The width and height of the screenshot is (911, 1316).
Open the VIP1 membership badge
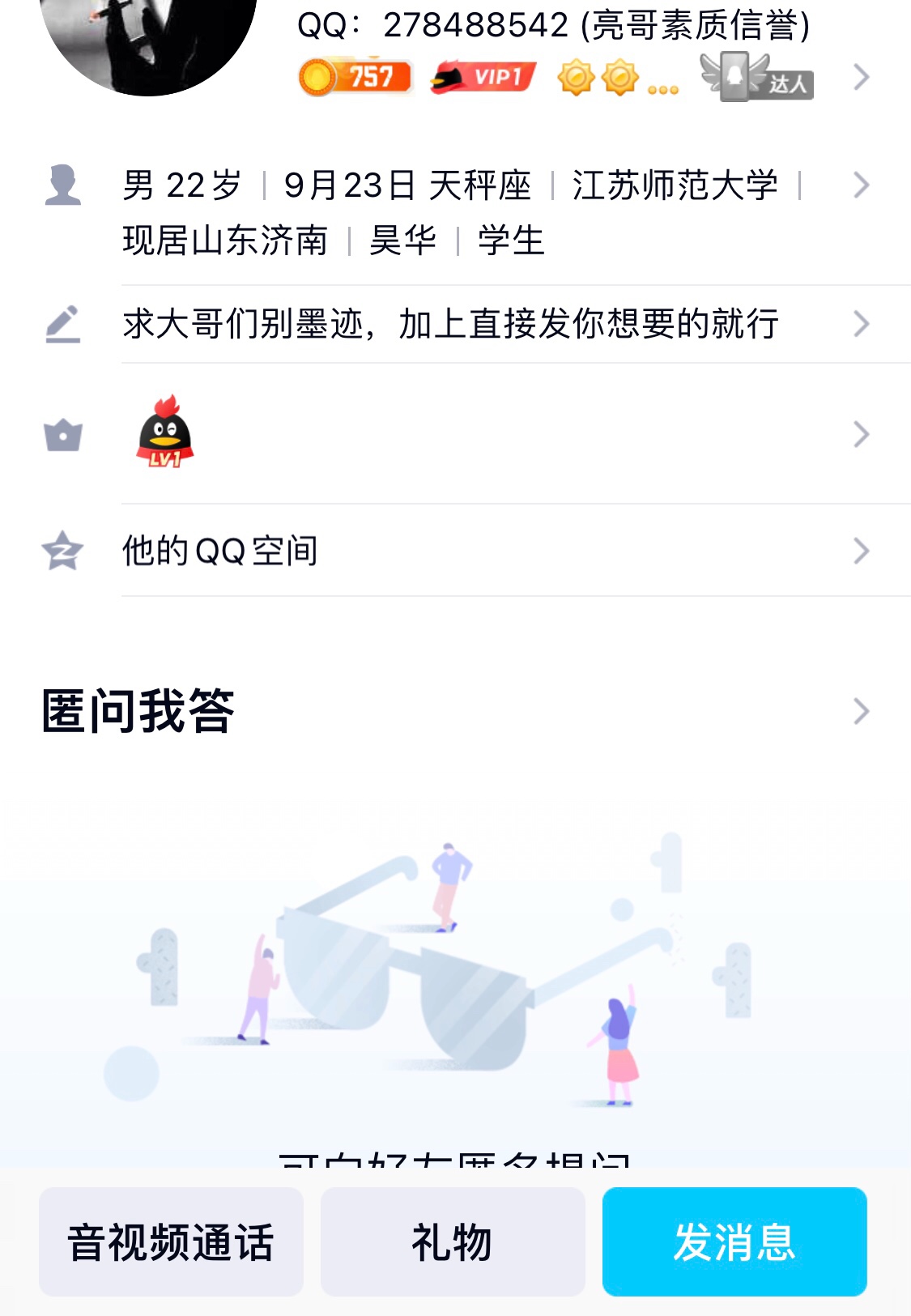[482, 75]
